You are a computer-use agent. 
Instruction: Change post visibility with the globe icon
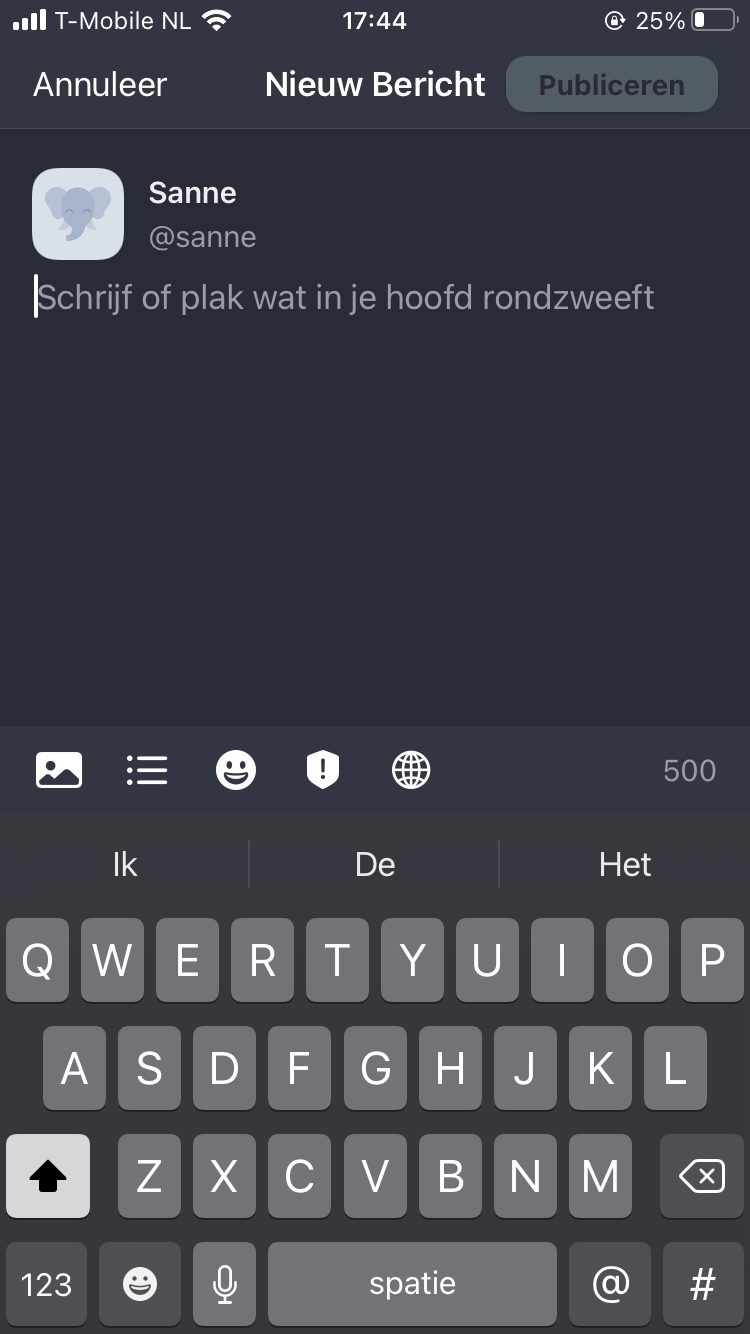(x=411, y=770)
